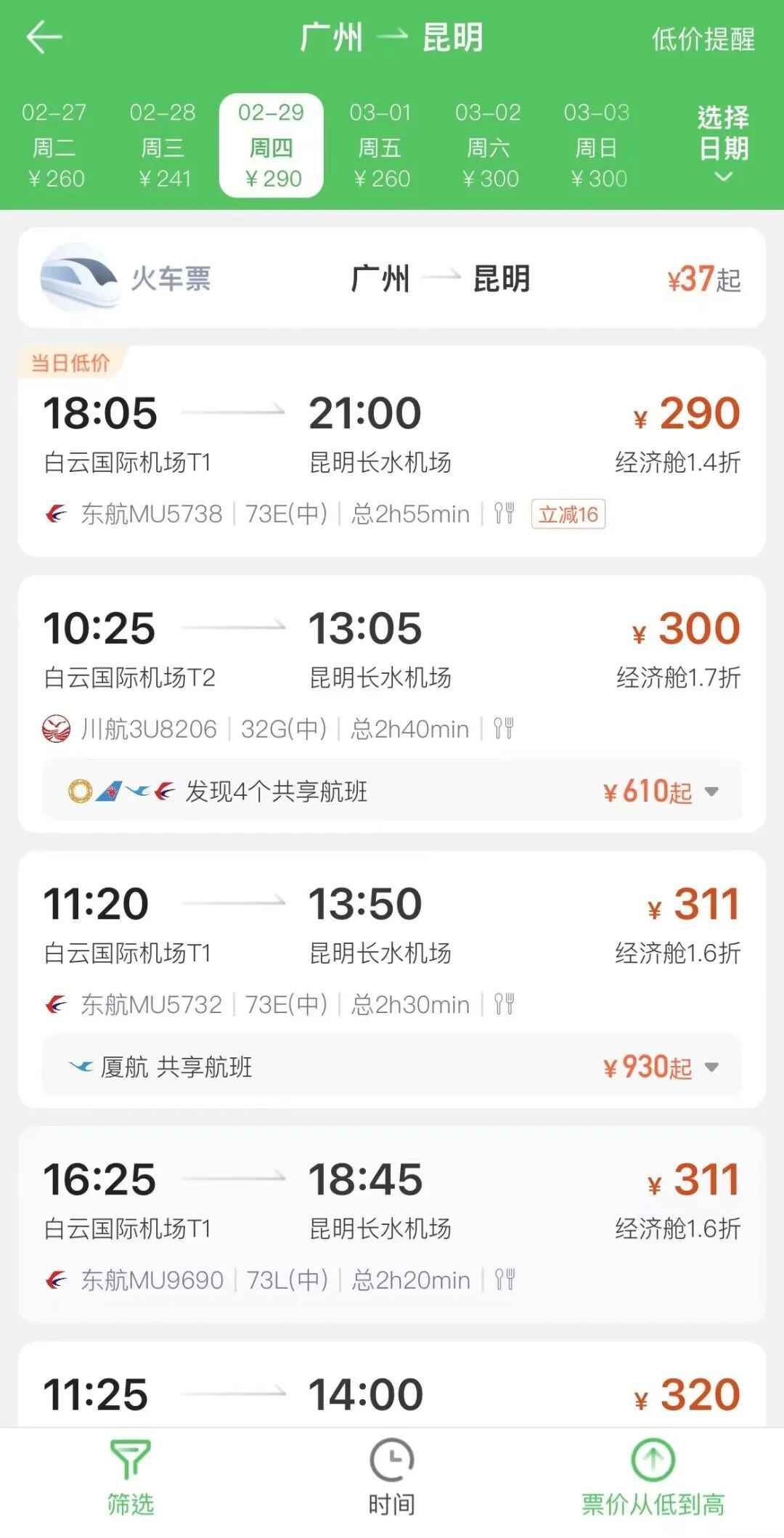Image resolution: width=784 pixels, height=1538 pixels.
Task: Choose the 03-03 周日 date tab
Action: 597,146
